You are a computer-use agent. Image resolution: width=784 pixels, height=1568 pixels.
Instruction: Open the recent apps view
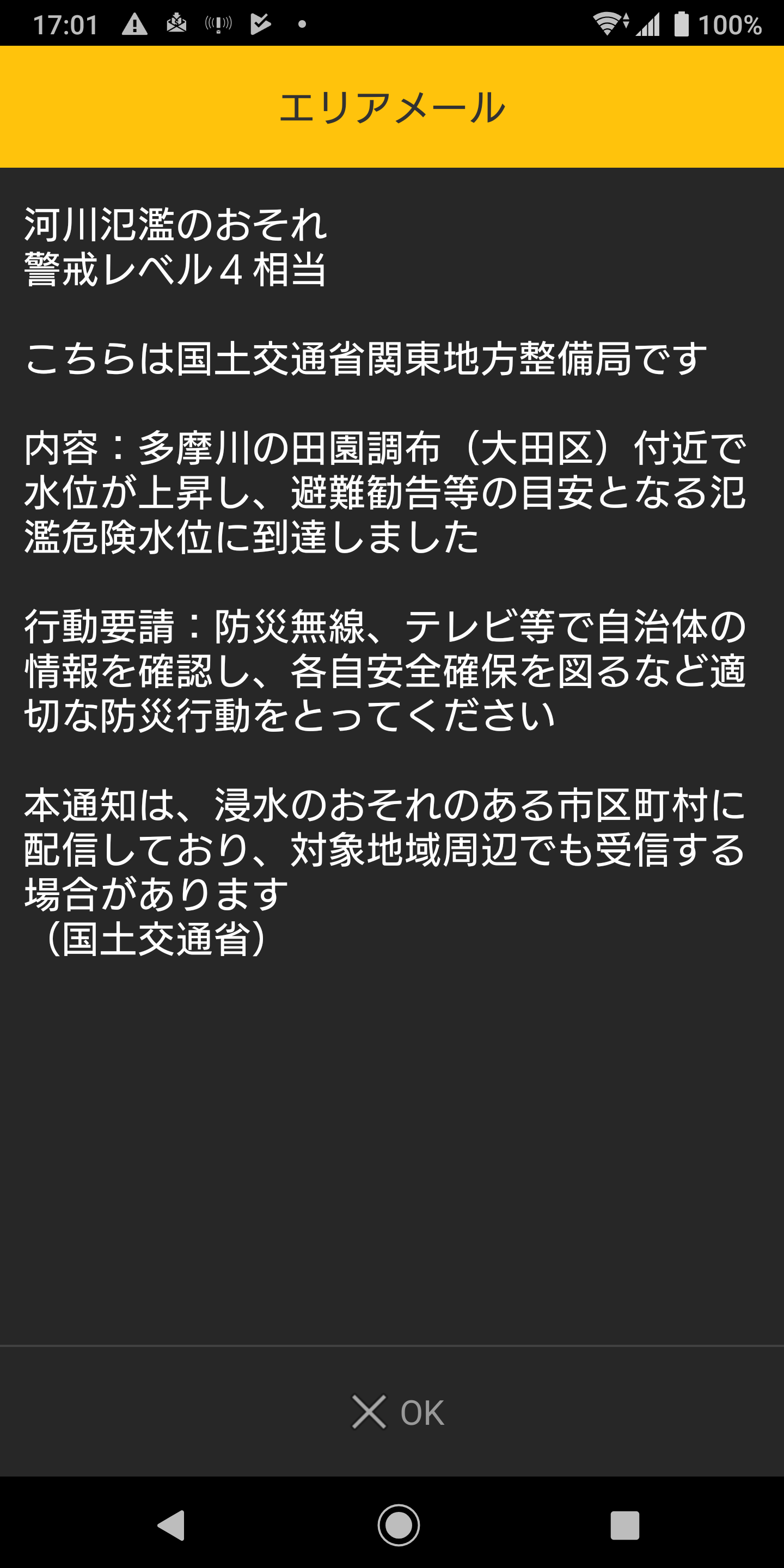coord(625,1526)
